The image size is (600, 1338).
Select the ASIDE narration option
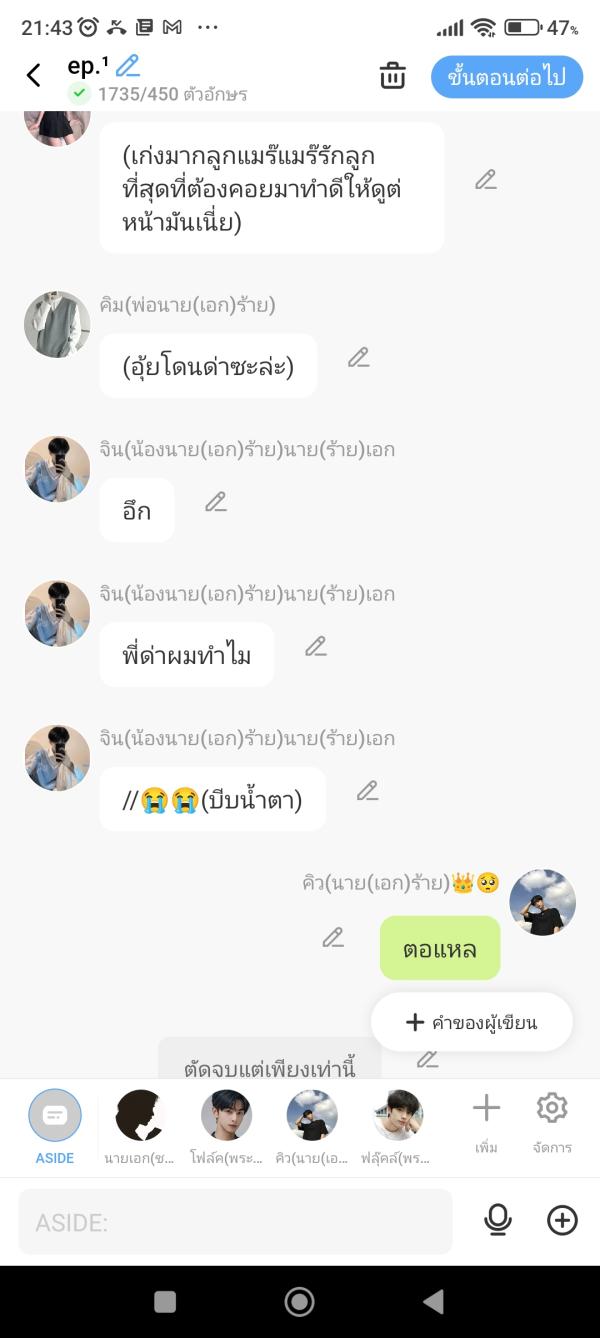point(55,1125)
